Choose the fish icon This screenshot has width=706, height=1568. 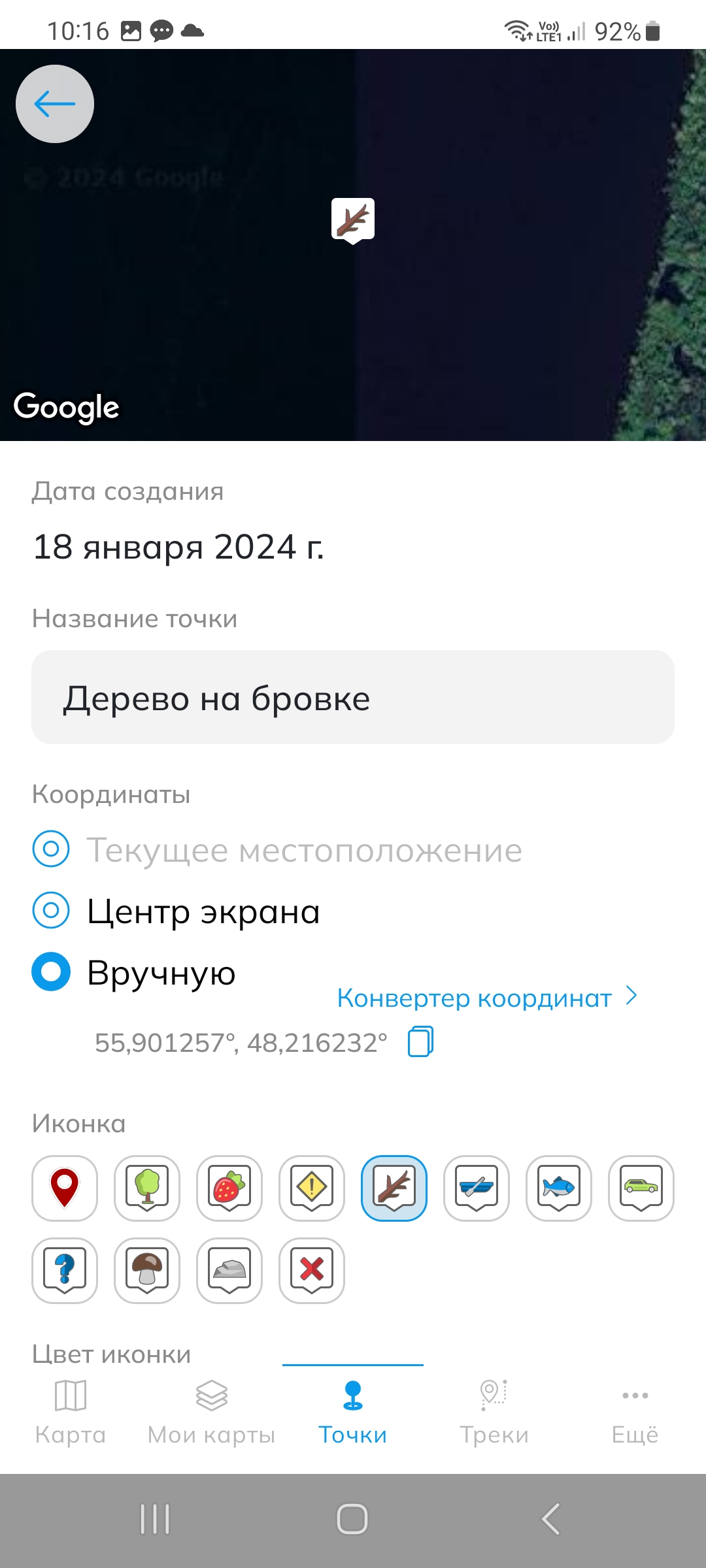[x=559, y=1188]
